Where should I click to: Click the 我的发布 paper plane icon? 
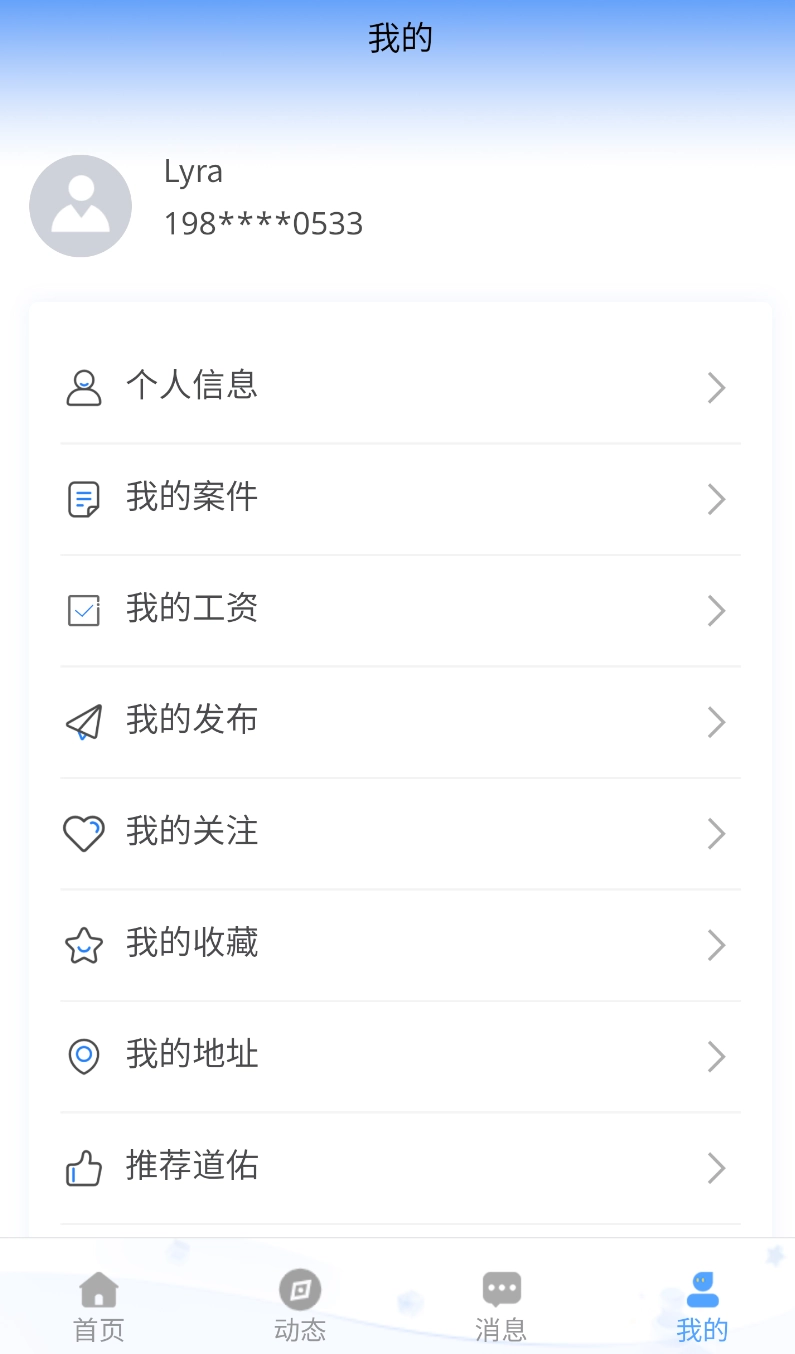(x=84, y=721)
